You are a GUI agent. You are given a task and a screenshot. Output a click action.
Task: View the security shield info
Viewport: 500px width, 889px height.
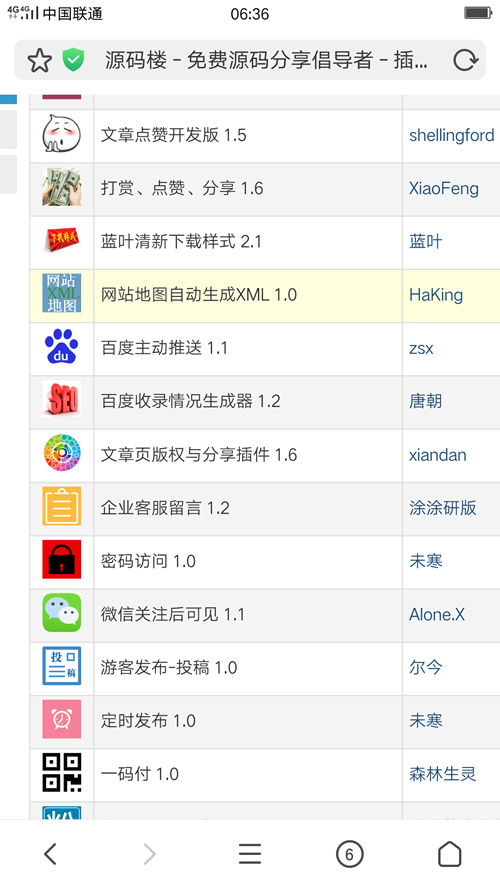[74, 60]
